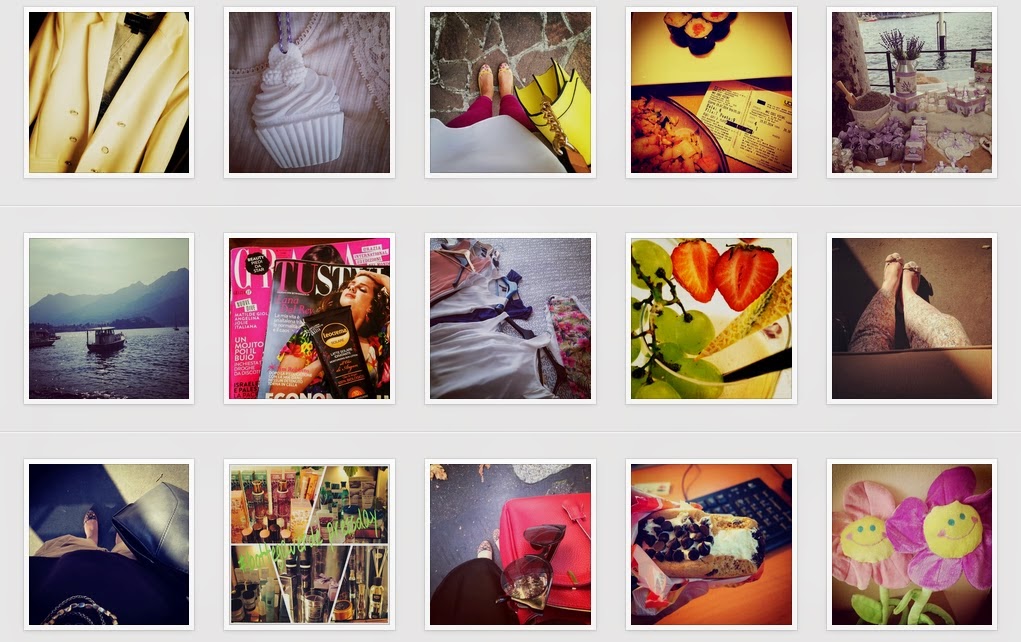
Task: Open the ice cream sandwich photo
Action: pos(711,545)
